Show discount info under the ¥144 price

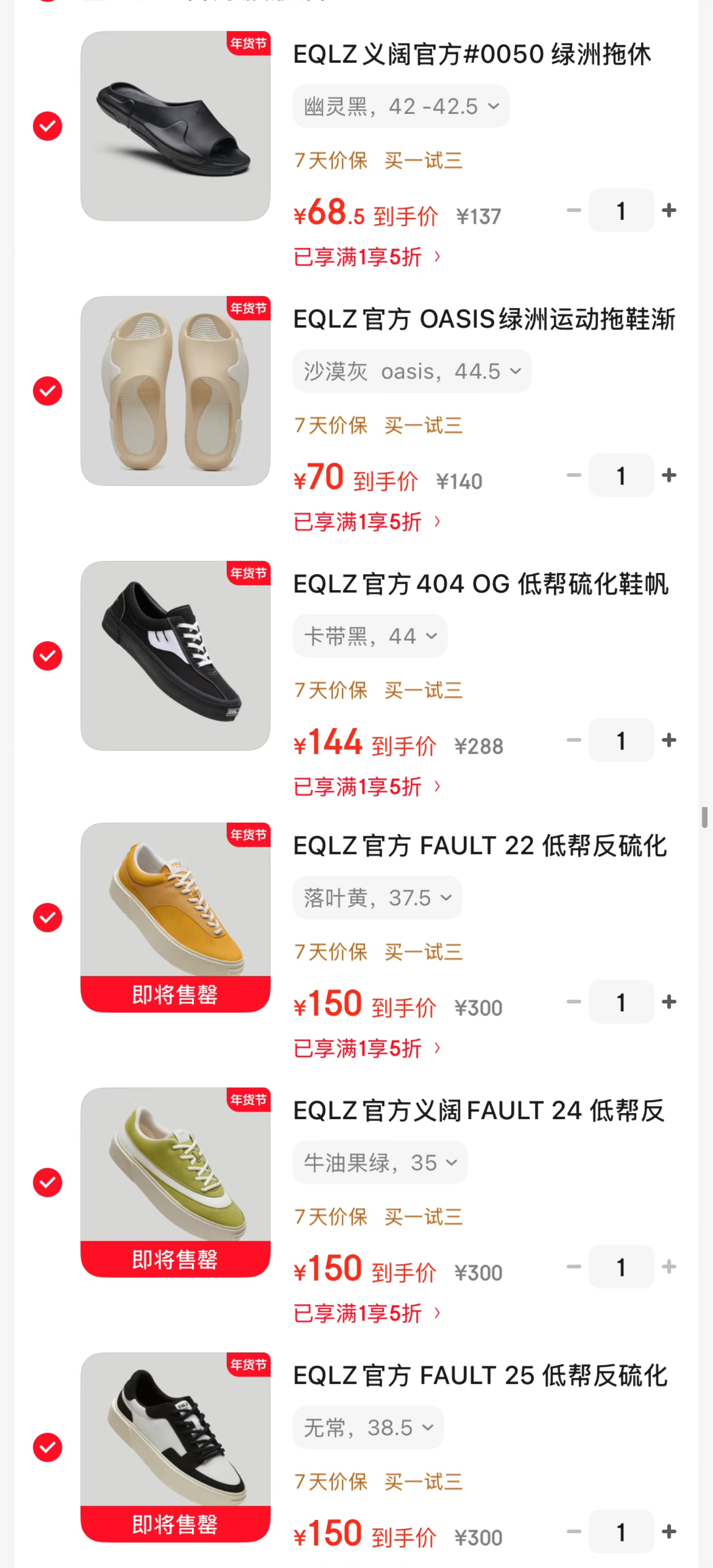pos(367,787)
